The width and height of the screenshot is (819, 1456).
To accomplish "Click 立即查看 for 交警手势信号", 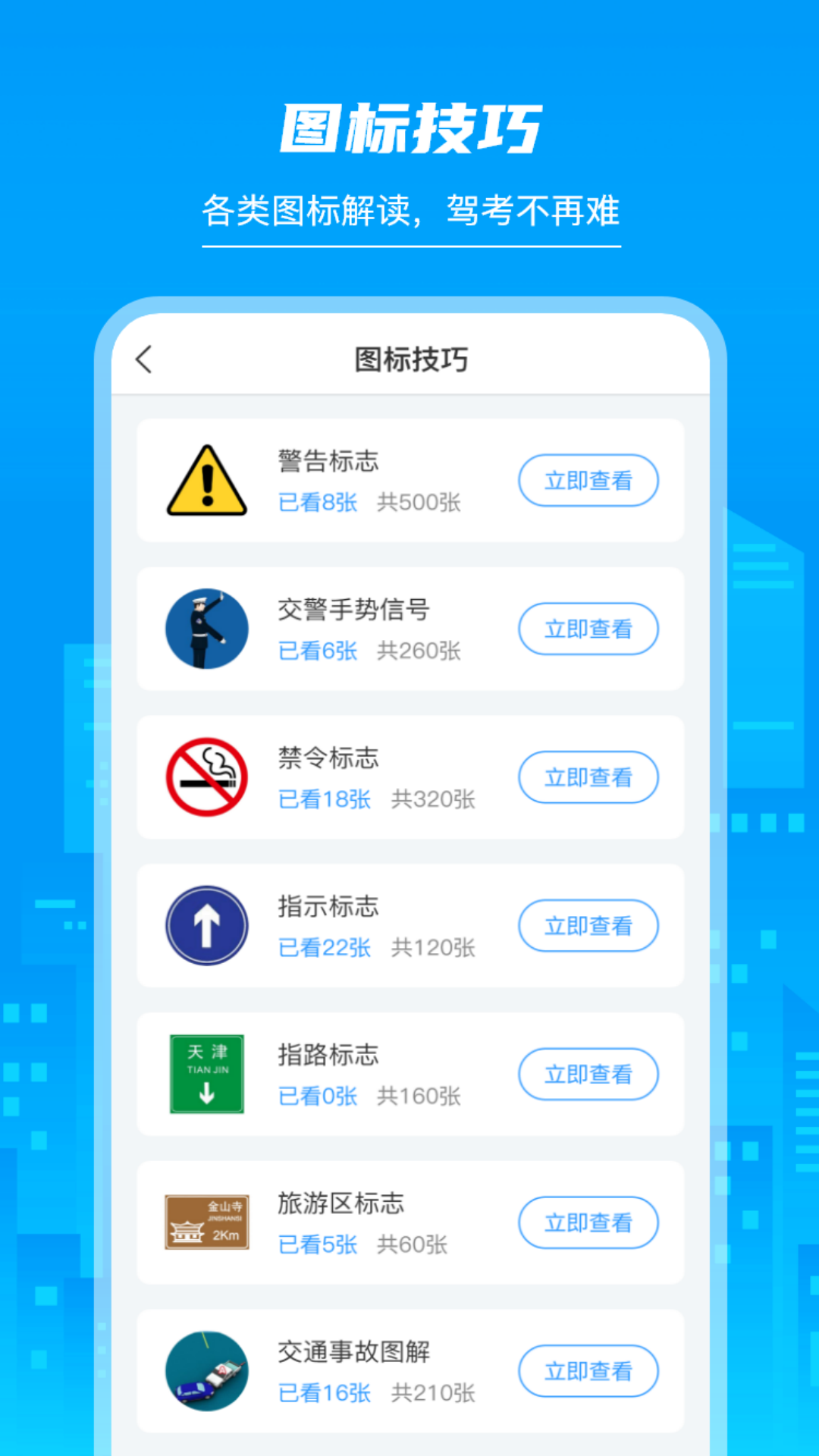I will (x=588, y=629).
